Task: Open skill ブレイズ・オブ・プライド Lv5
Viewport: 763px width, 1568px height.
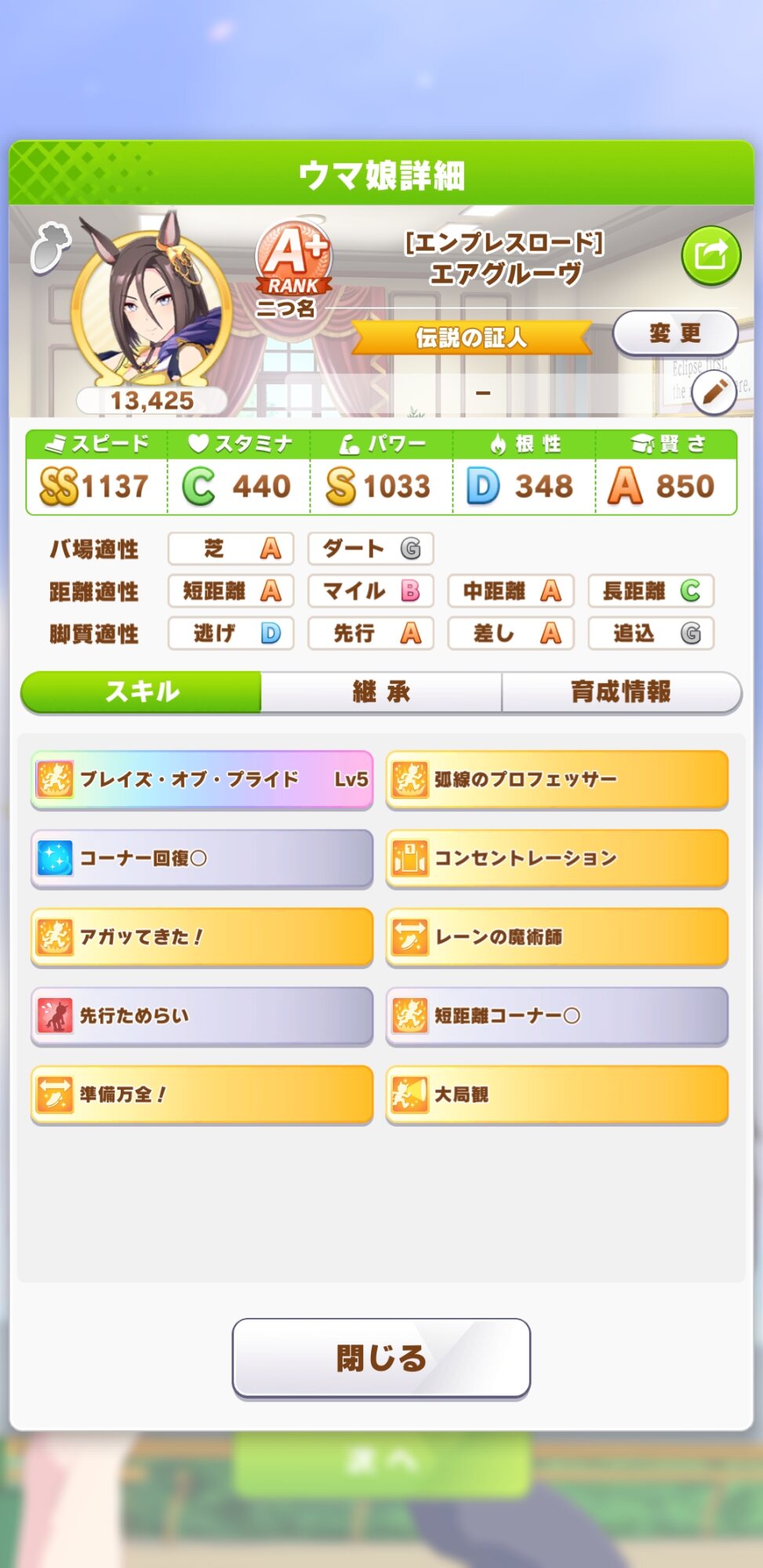Action: (x=202, y=779)
